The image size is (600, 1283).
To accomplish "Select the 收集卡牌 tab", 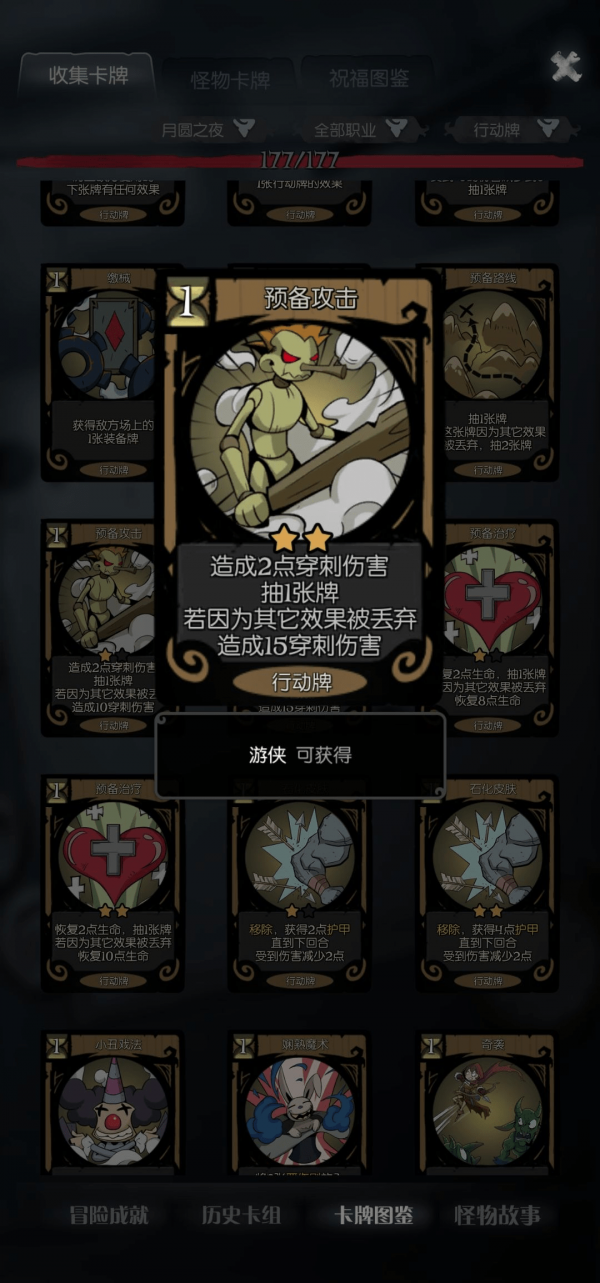I will pos(89,76).
